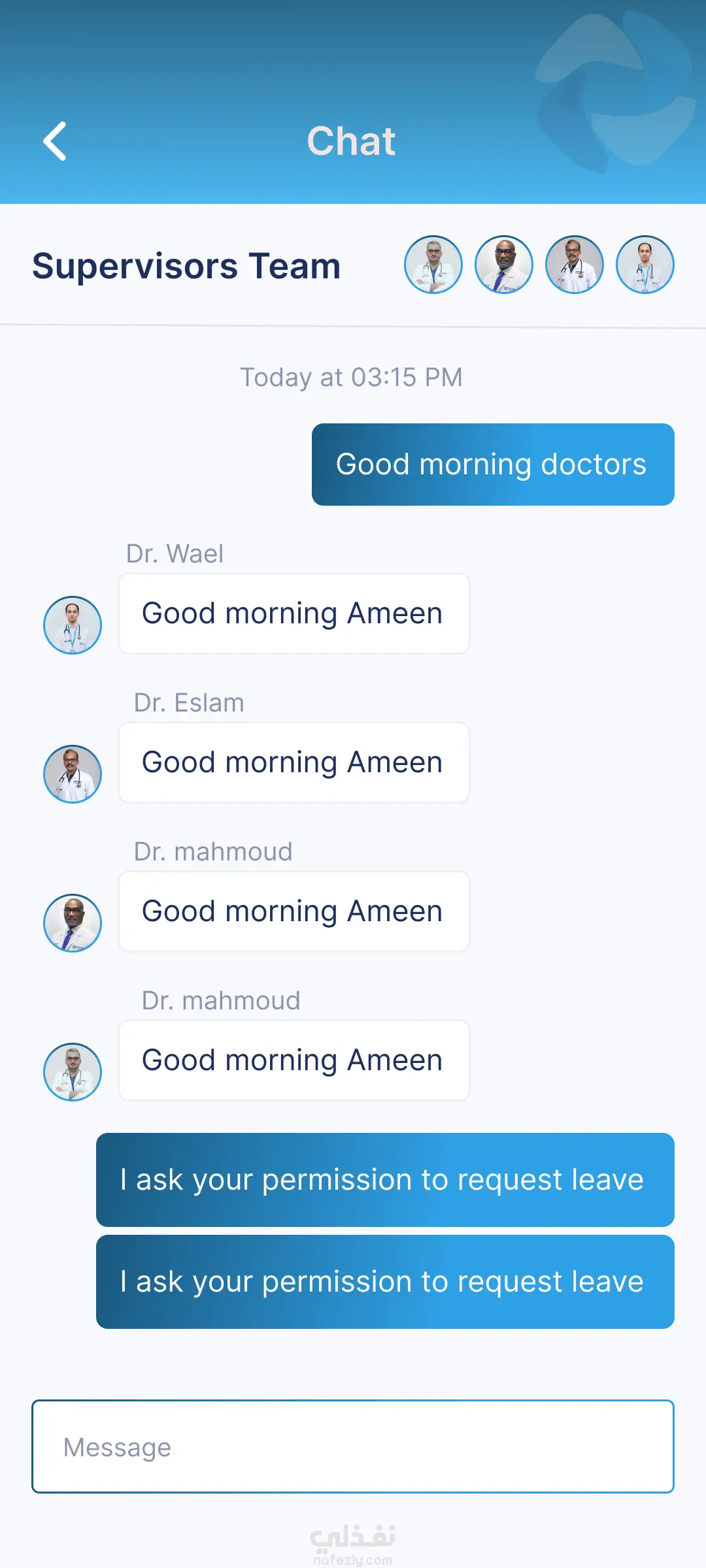Focus the Message input field
Image resolution: width=706 pixels, height=1568 pixels.
click(x=353, y=1446)
